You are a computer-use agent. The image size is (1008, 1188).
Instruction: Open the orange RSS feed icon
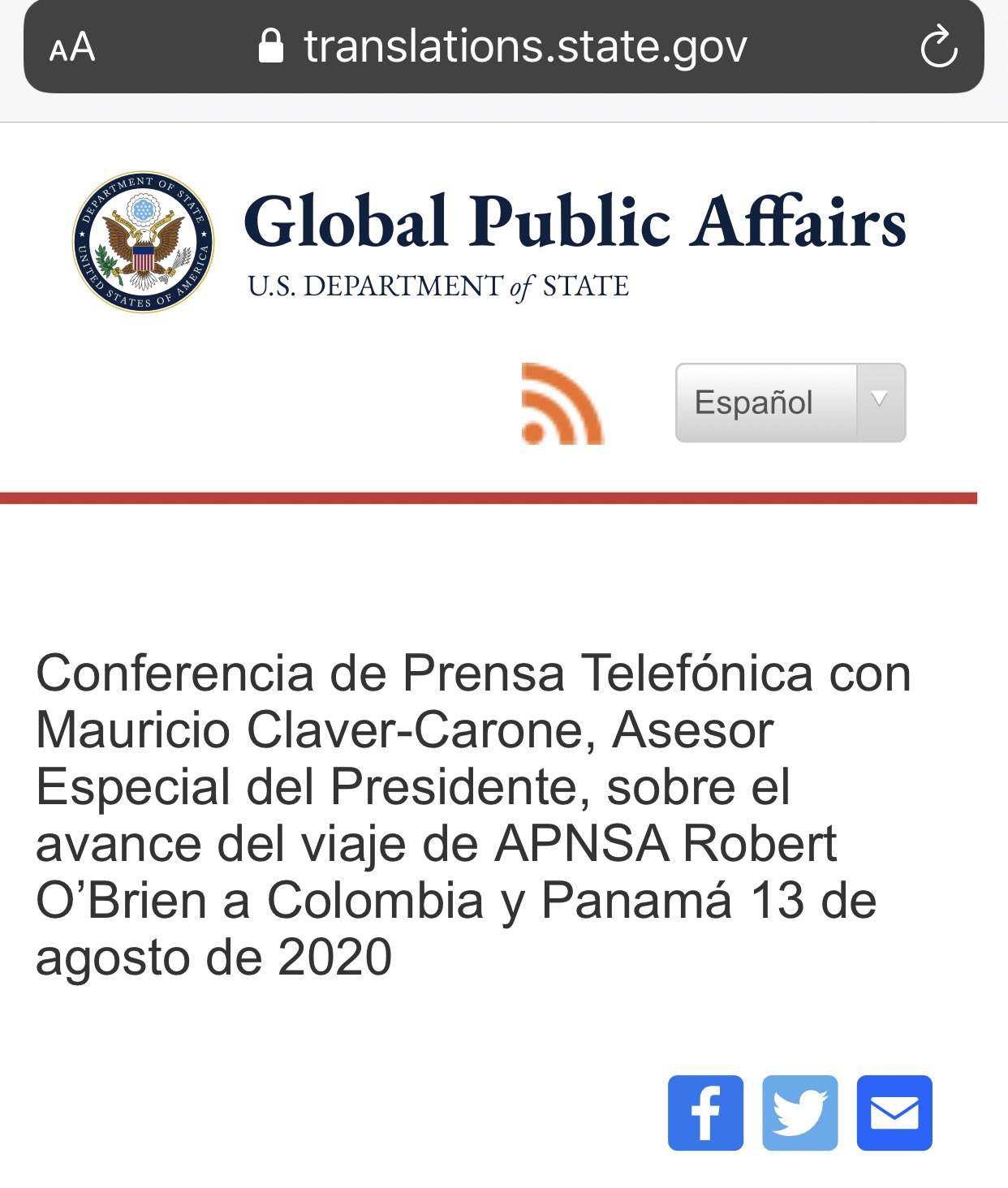[x=562, y=404]
